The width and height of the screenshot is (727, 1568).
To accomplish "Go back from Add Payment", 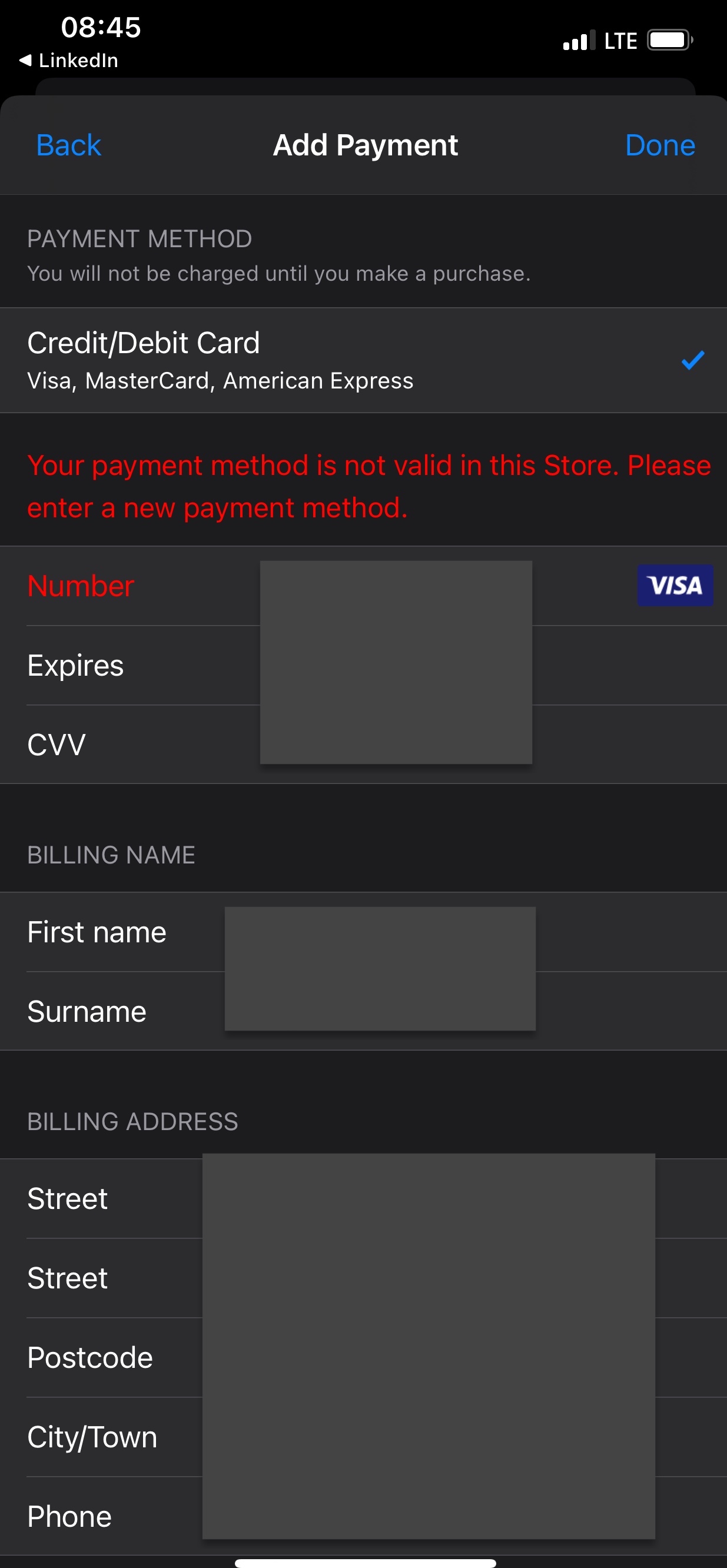I will pos(68,145).
